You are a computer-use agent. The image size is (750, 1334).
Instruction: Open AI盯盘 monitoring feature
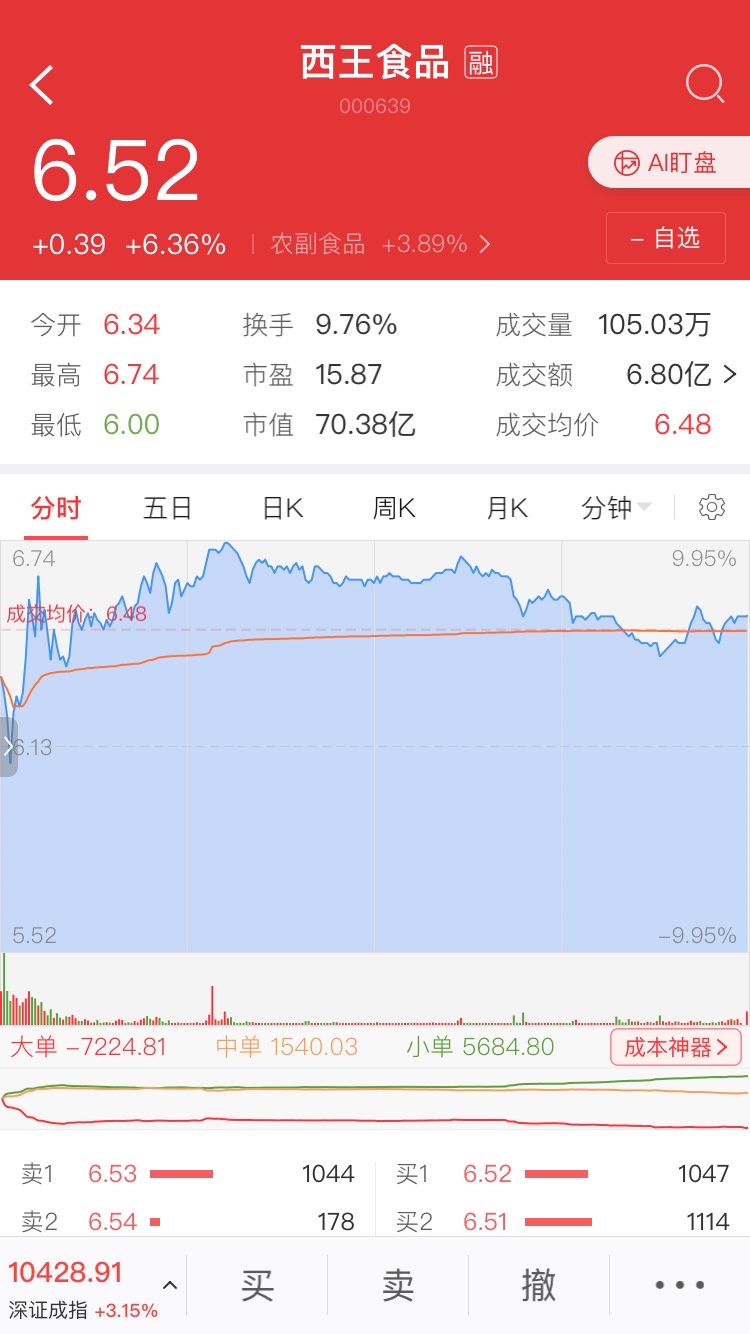(x=668, y=162)
